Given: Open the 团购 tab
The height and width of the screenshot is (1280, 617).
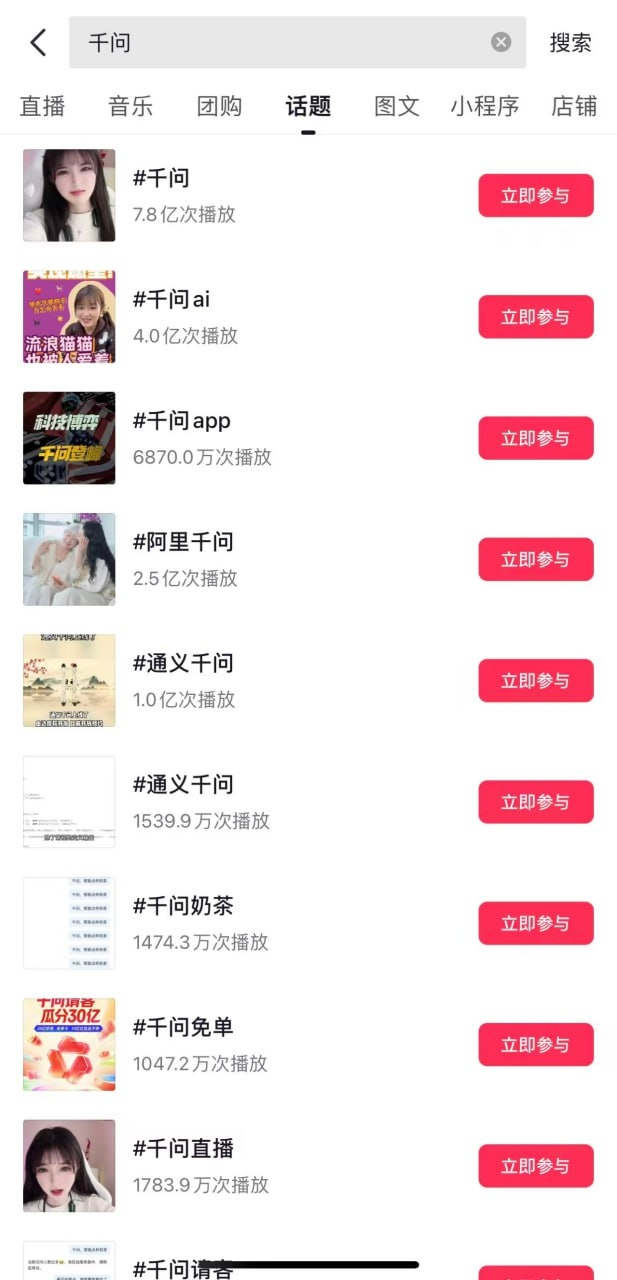Looking at the screenshot, I should coord(220,106).
